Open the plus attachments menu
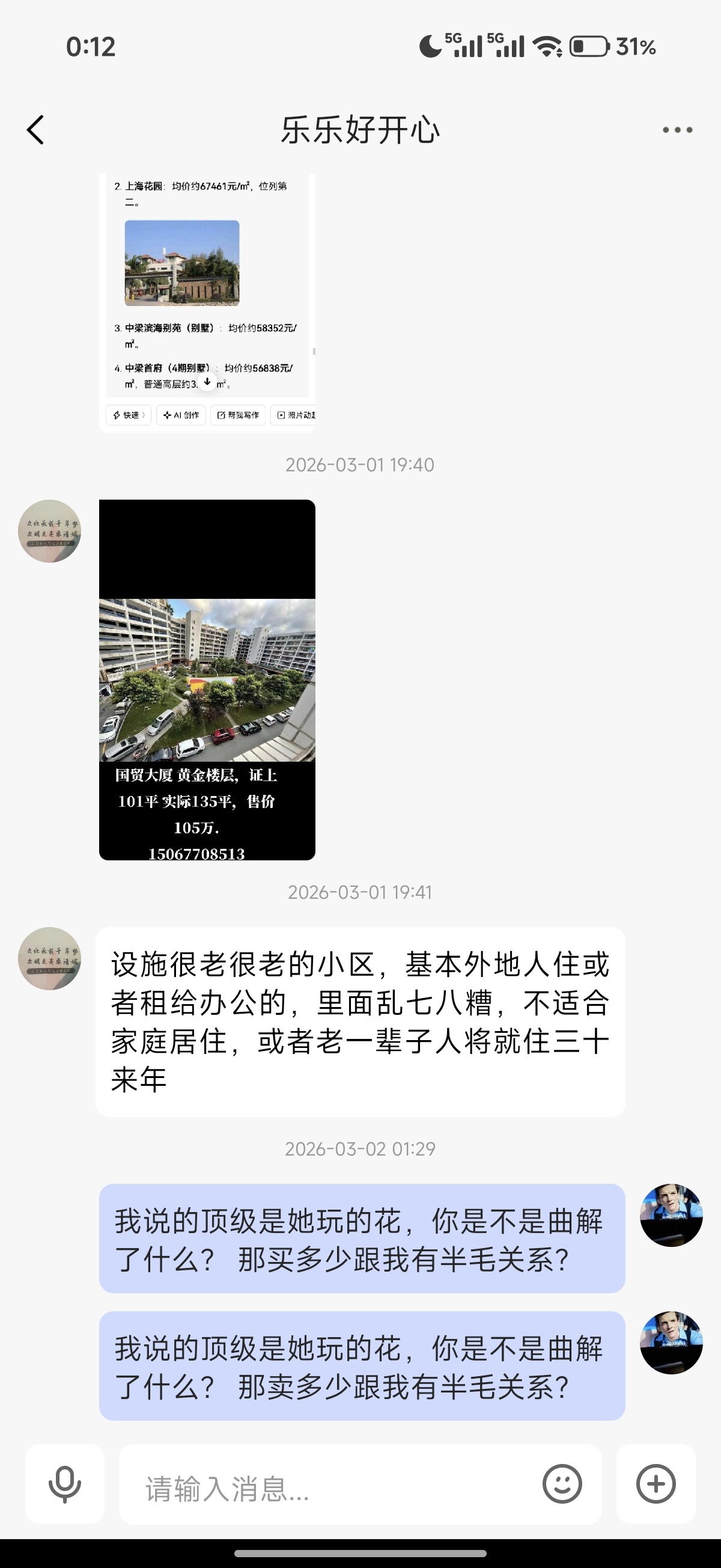Screen dimensions: 721x1568 tap(656, 1484)
